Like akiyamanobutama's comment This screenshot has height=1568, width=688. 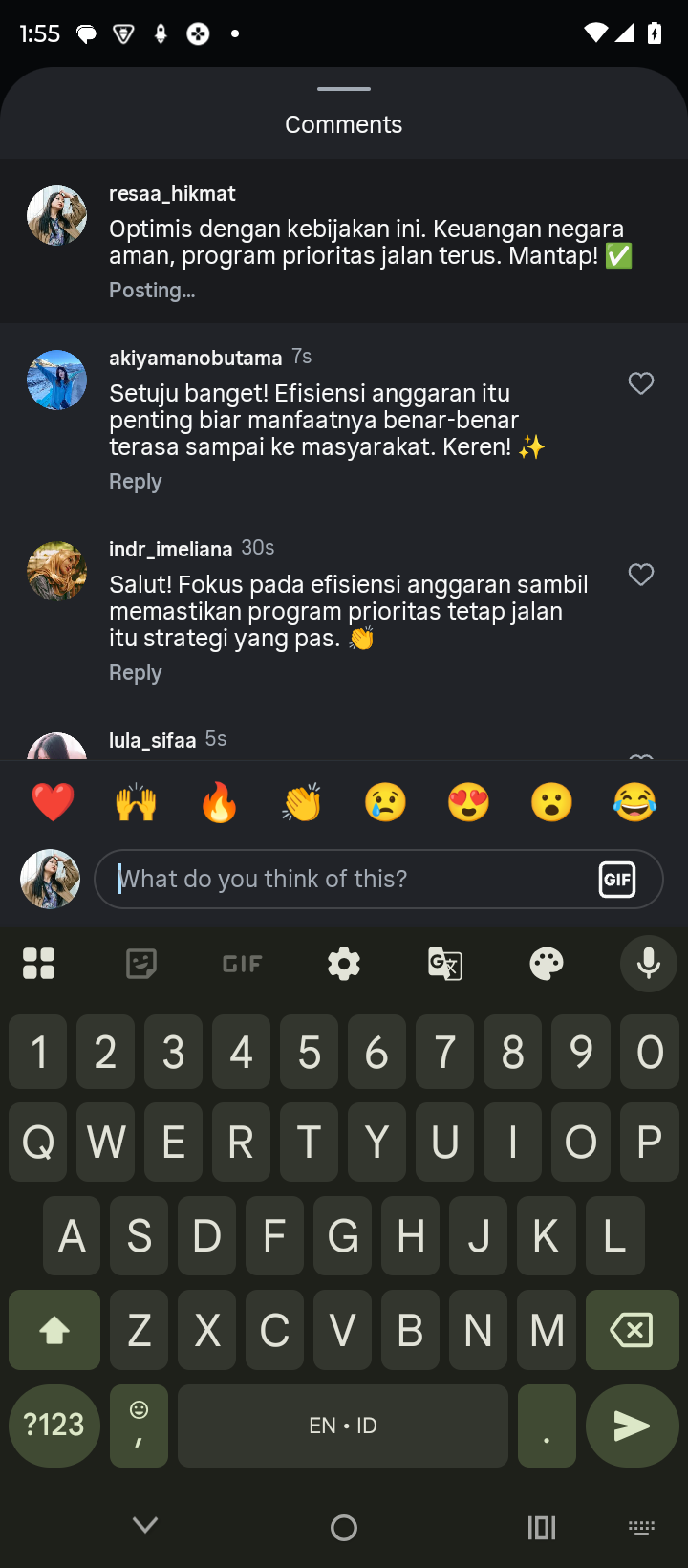pyautogui.click(x=641, y=383)
